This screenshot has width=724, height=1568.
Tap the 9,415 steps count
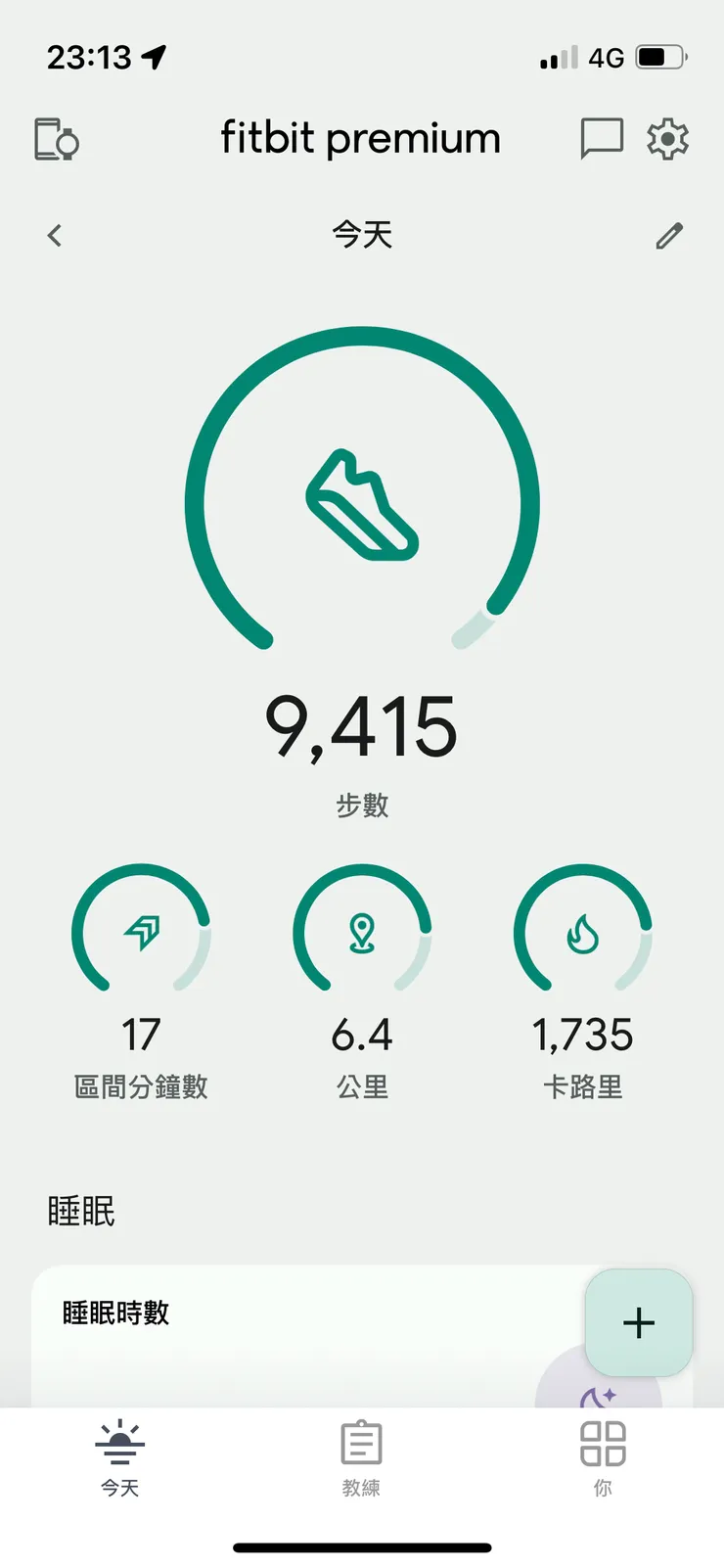click(x=363, y=726)
